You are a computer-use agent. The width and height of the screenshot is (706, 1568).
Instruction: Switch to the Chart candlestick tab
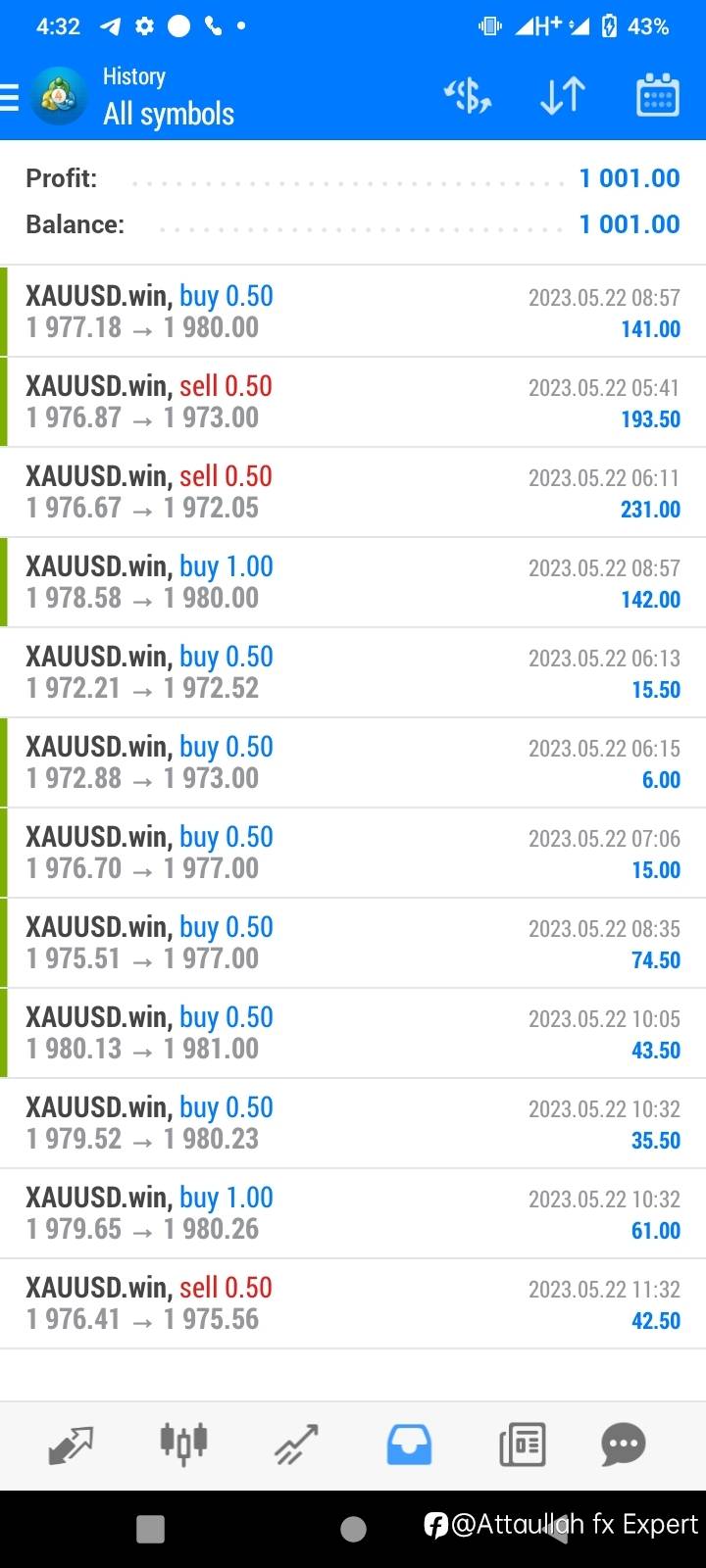[x=183, y=1445]
